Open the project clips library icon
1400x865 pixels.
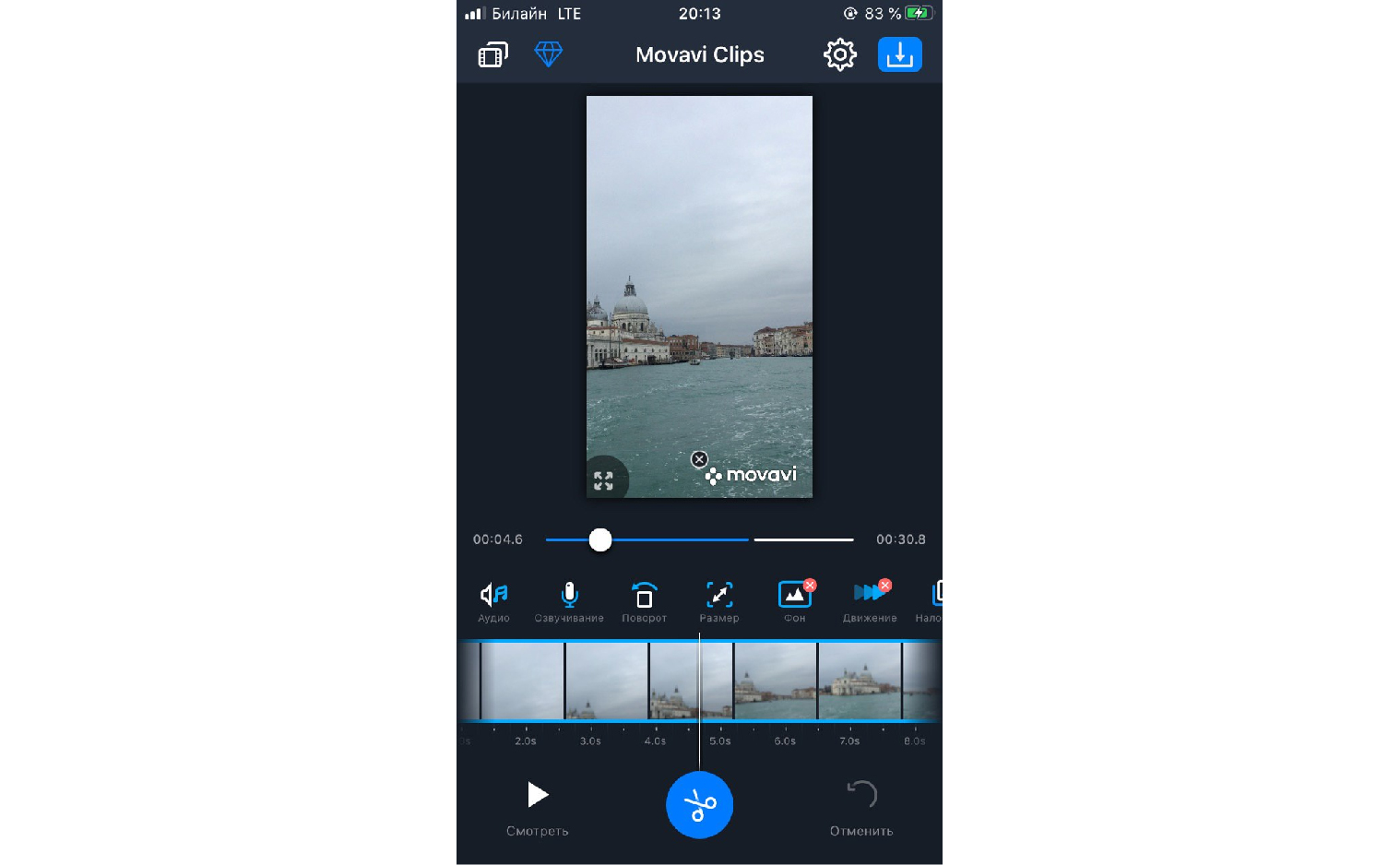492,55
